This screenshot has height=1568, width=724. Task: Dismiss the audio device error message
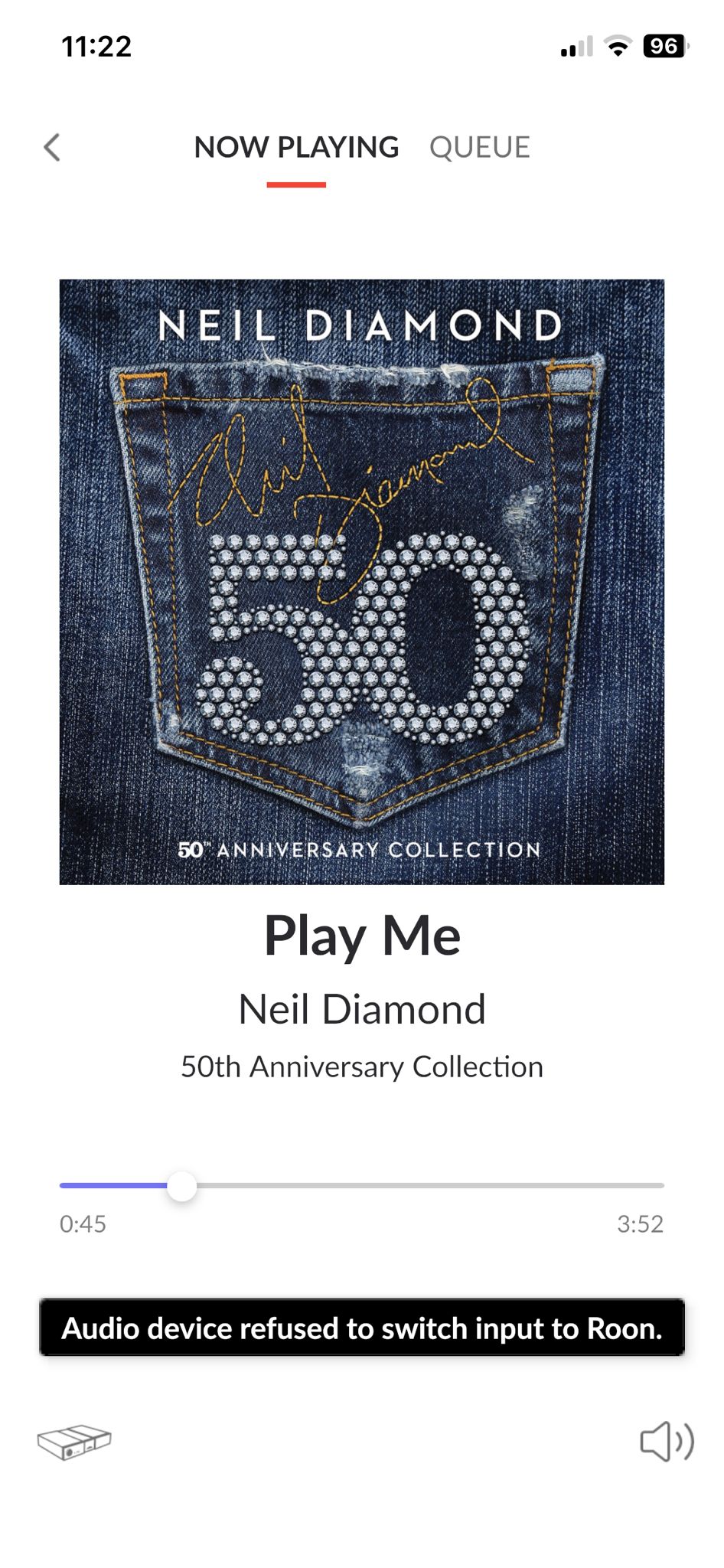[362, 1328]
